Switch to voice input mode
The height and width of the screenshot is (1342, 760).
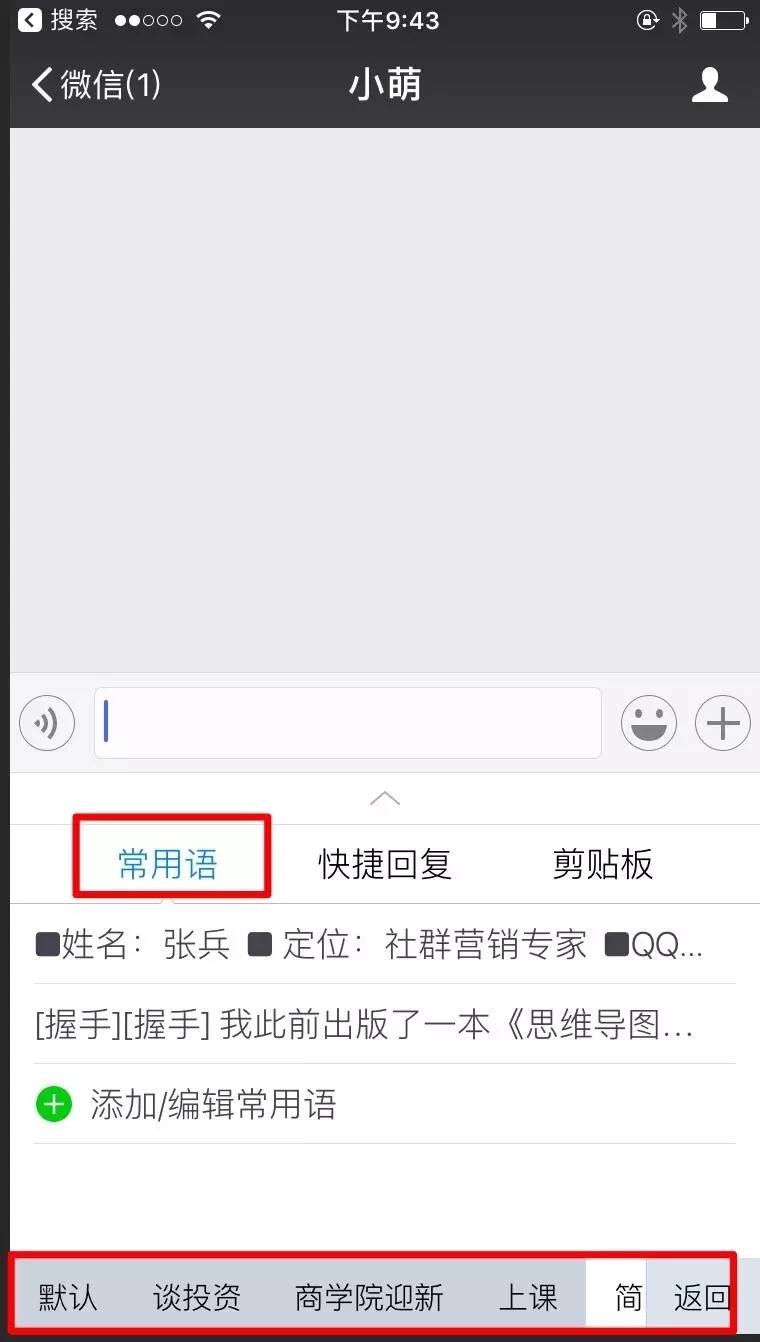[47, 722]
